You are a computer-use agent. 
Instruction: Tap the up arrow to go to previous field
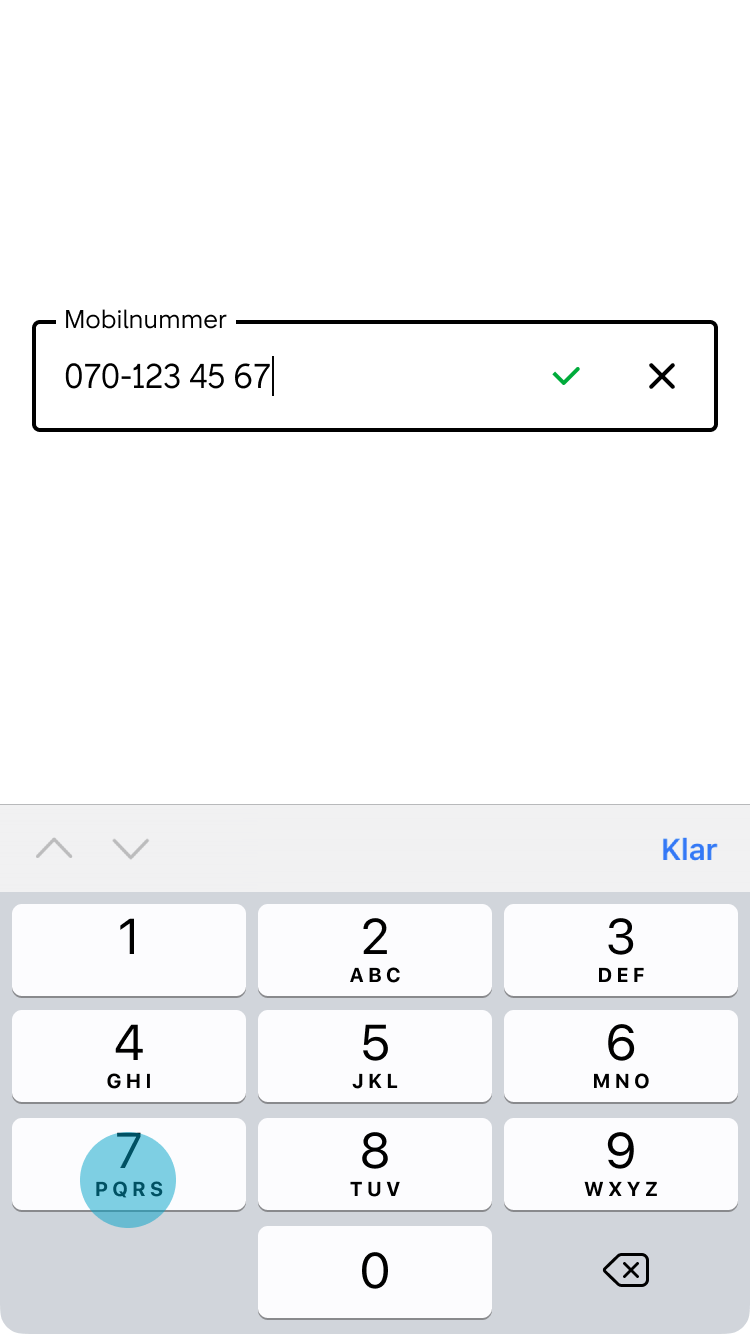coord(54,848)
